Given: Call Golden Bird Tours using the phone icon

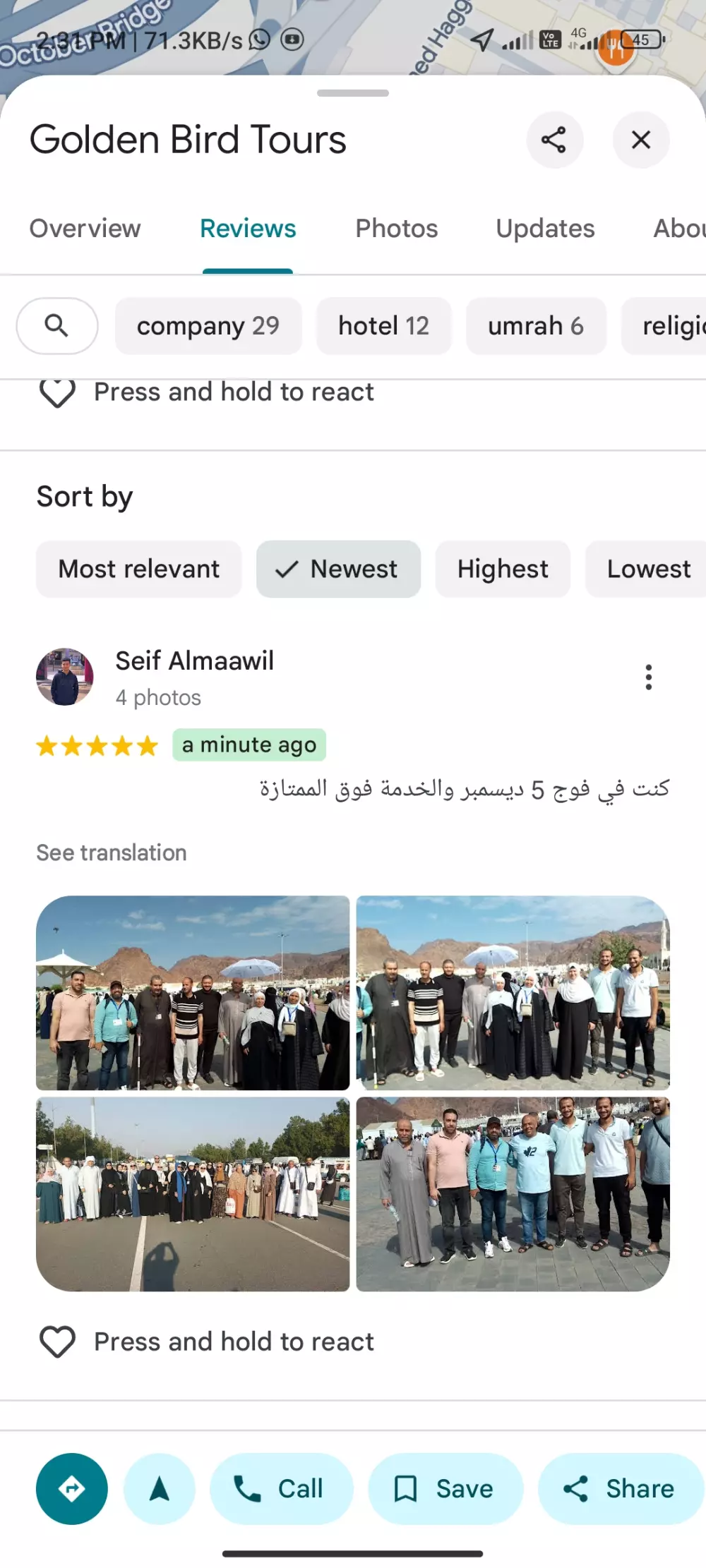Looking at the screenshot, I should [x=248, y=1489].
